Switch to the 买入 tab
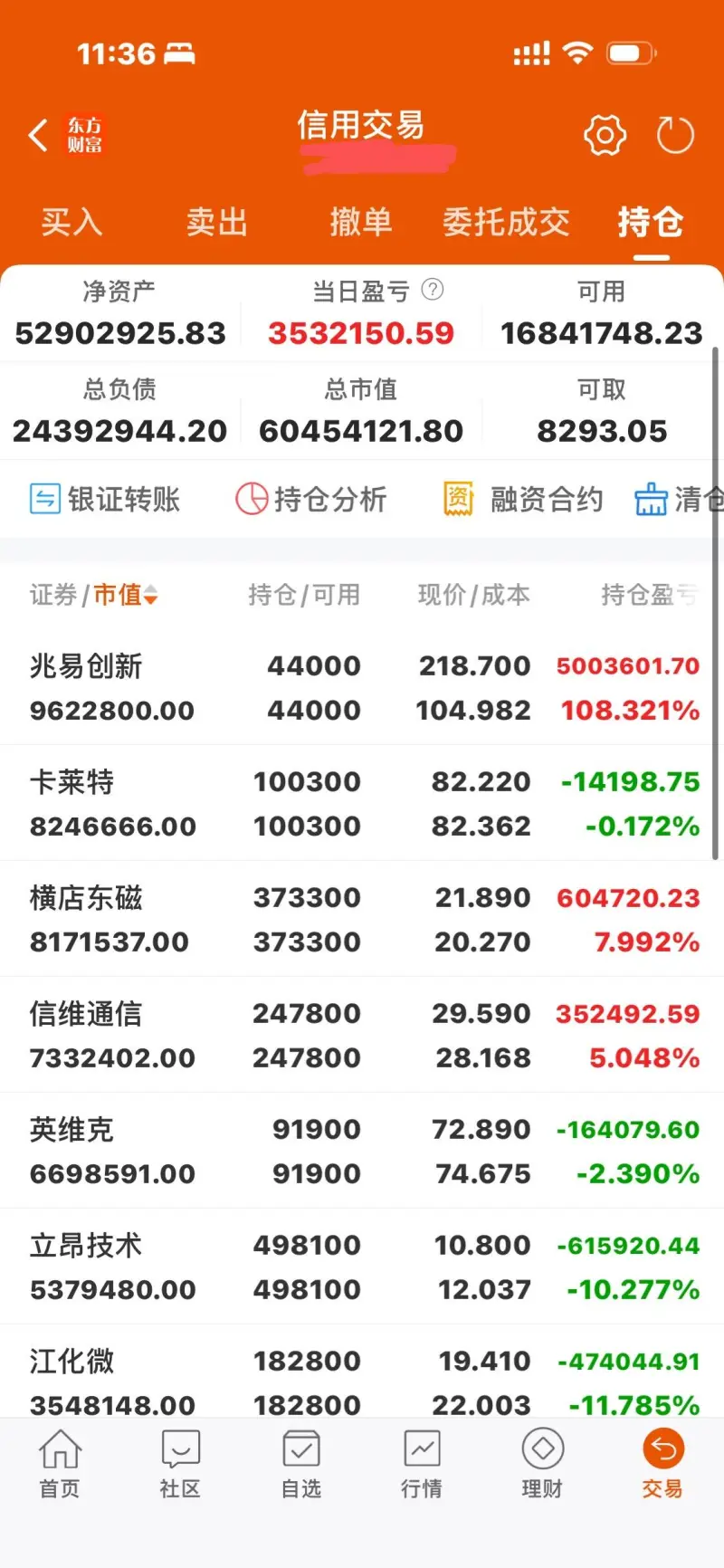The width and height of the screenshot is (724, 1568). (71, 222)
